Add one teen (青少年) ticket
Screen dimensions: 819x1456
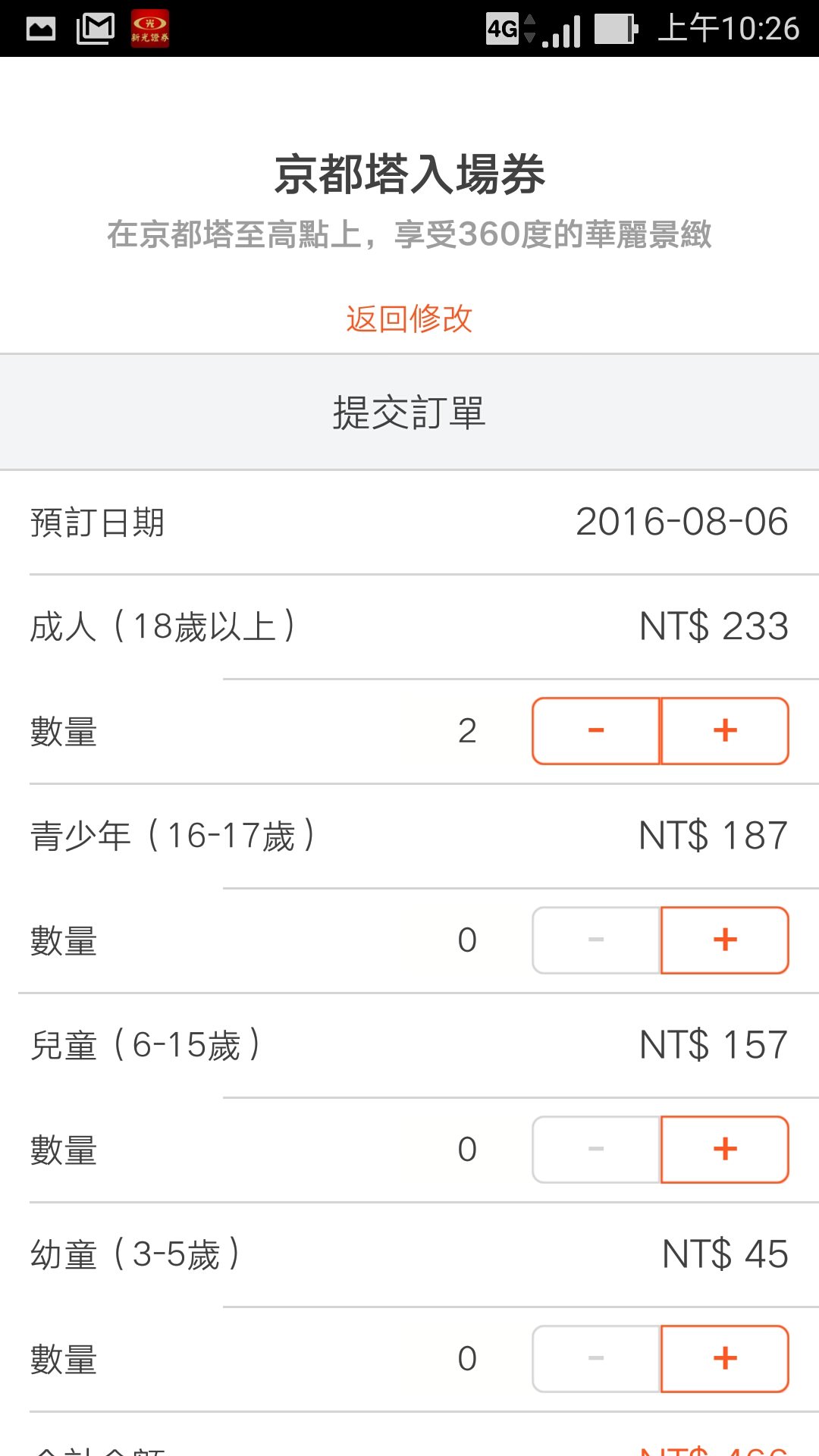(725, 940)
